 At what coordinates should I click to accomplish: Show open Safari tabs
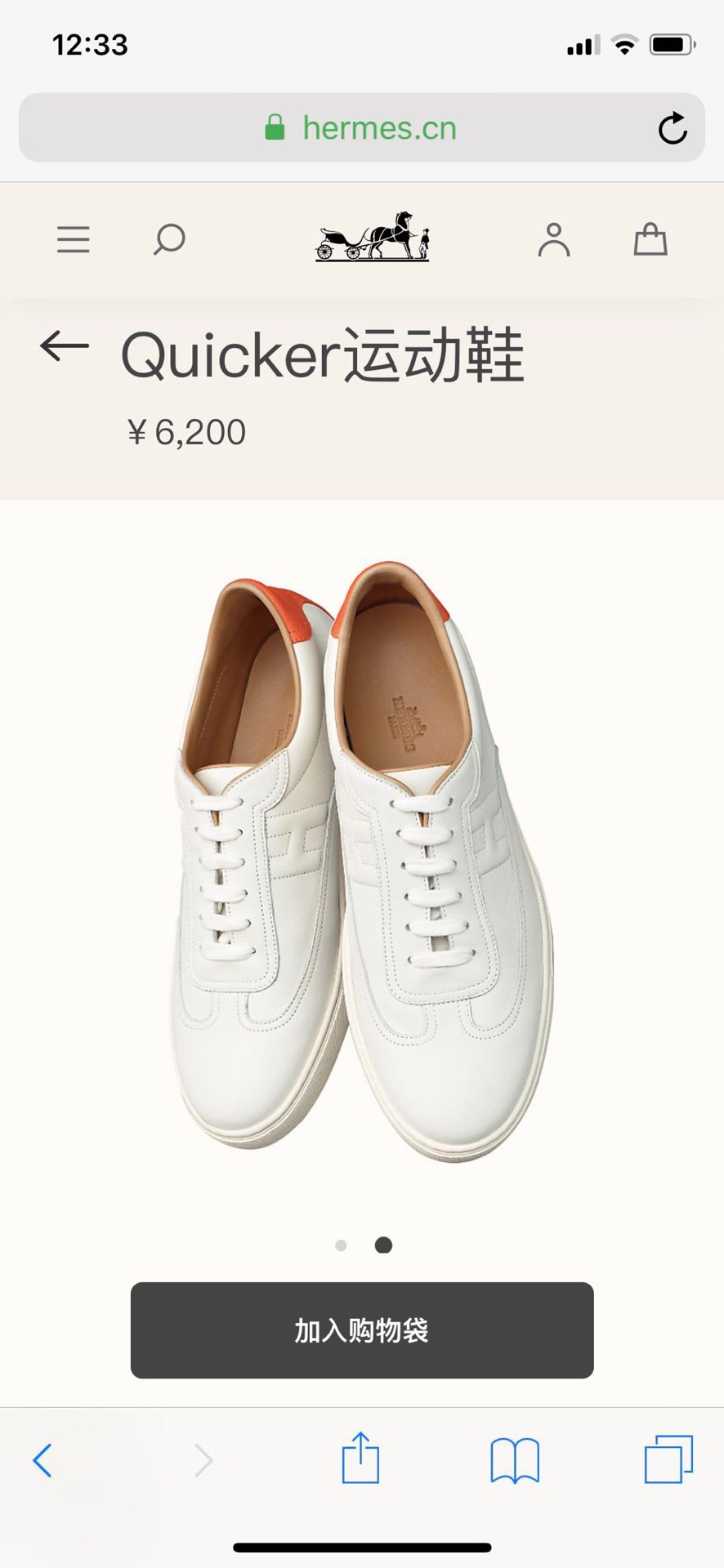coord(668,1459)
